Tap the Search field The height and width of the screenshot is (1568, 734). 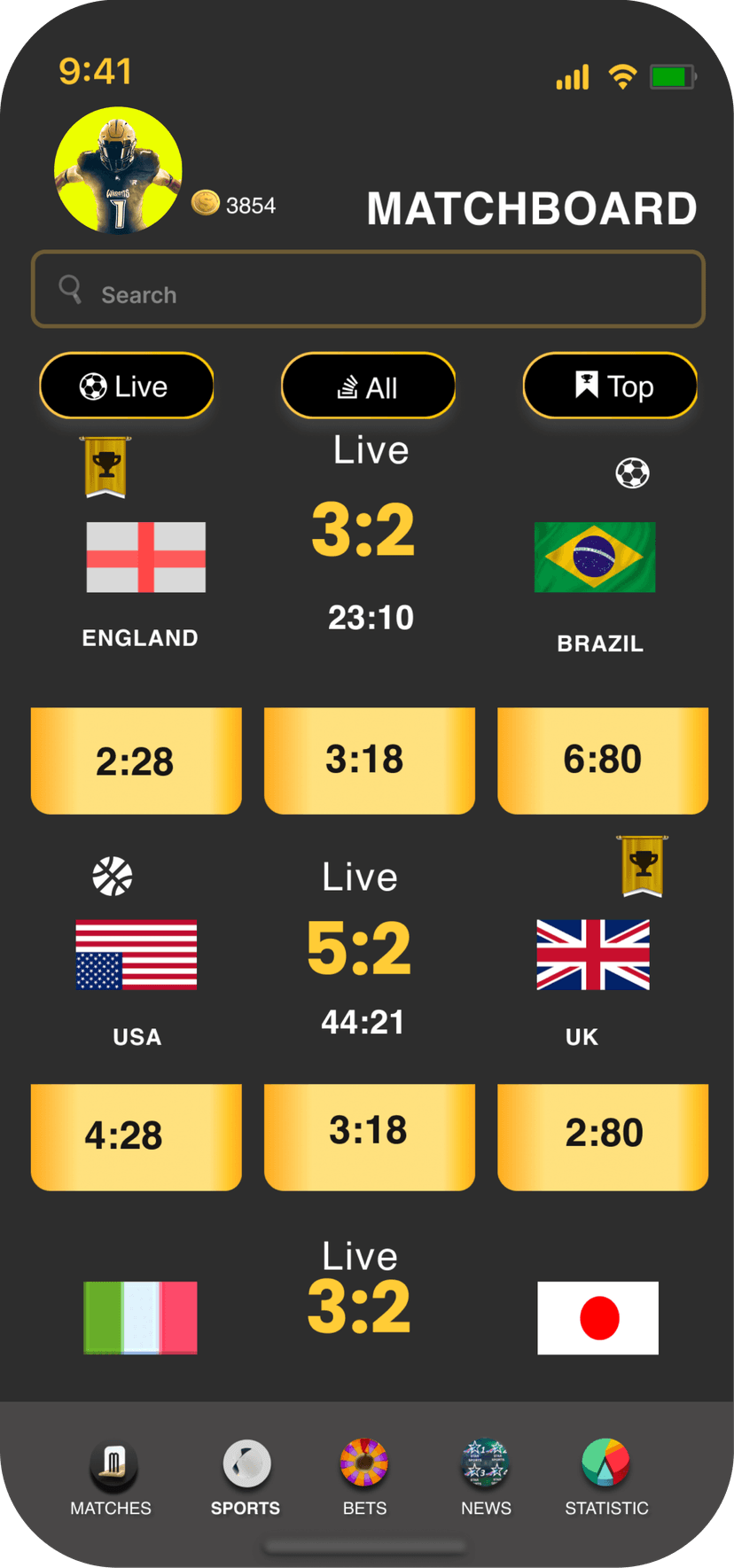[368, 290]
